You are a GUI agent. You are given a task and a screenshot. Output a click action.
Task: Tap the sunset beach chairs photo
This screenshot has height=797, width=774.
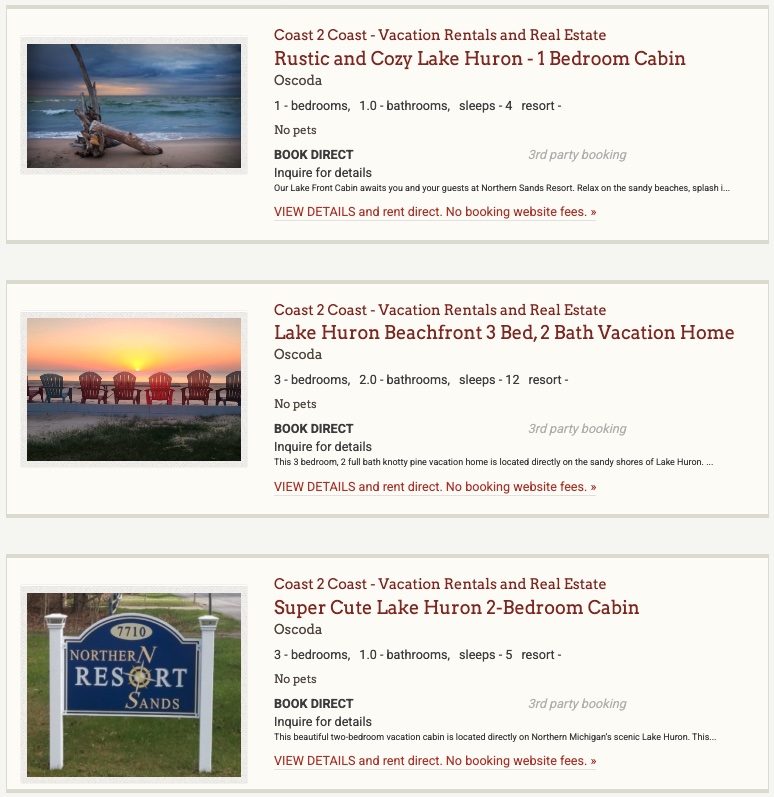[134, 389]
